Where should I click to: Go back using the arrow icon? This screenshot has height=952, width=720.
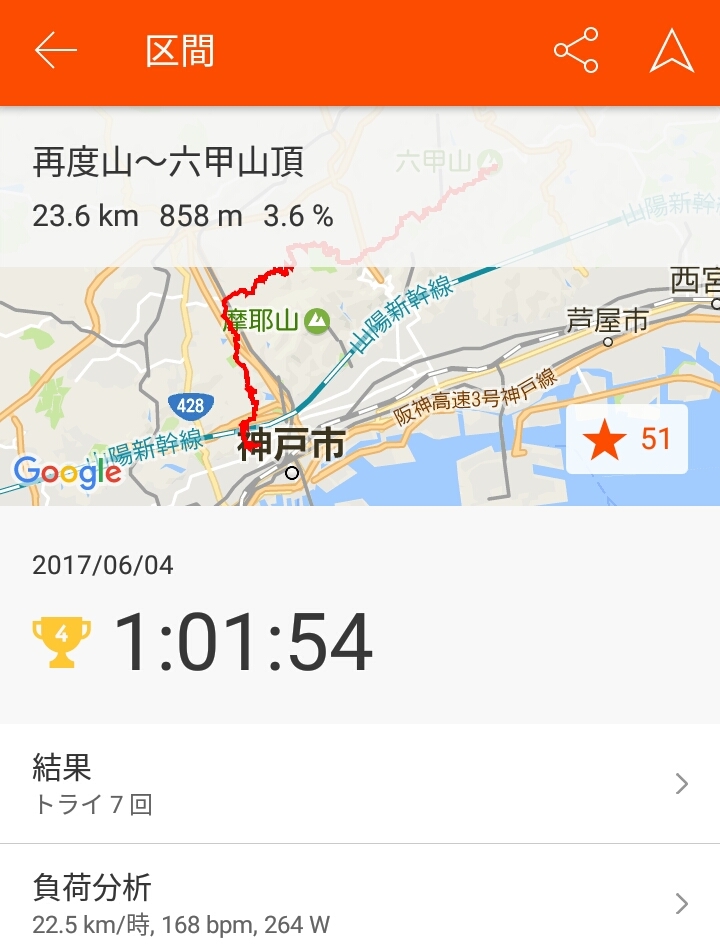coord(56,51)
